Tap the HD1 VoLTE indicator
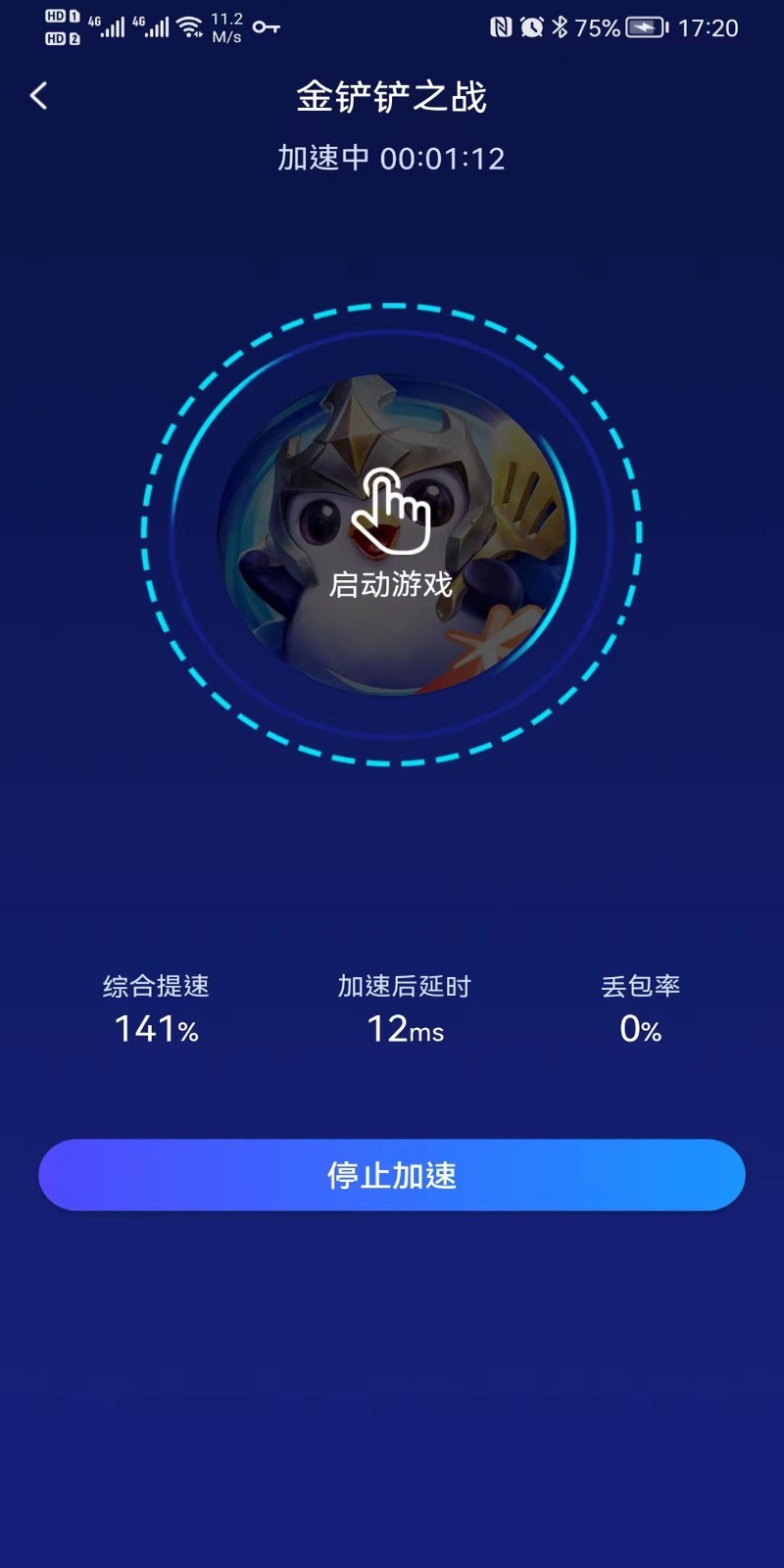 click(x=61, y=17)
